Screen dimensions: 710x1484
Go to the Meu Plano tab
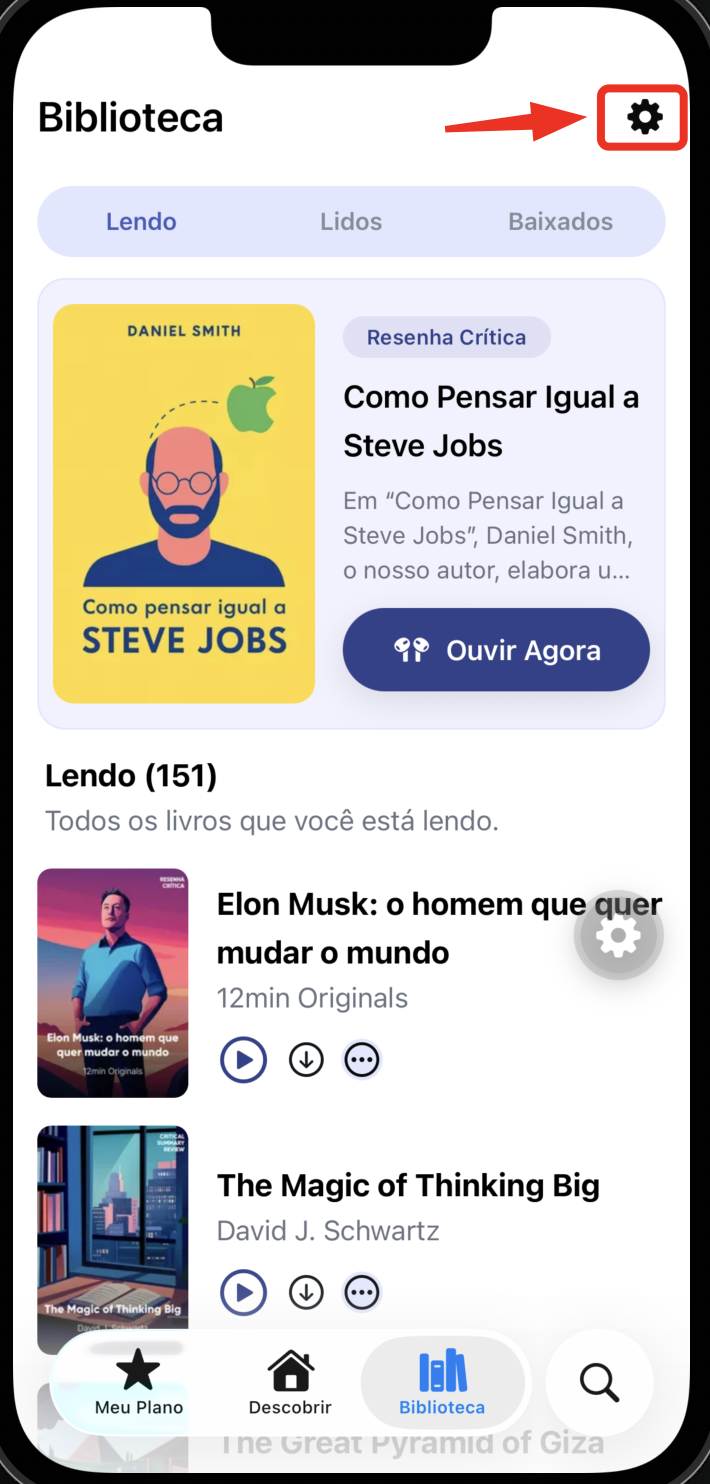(x=139, y=1381)
